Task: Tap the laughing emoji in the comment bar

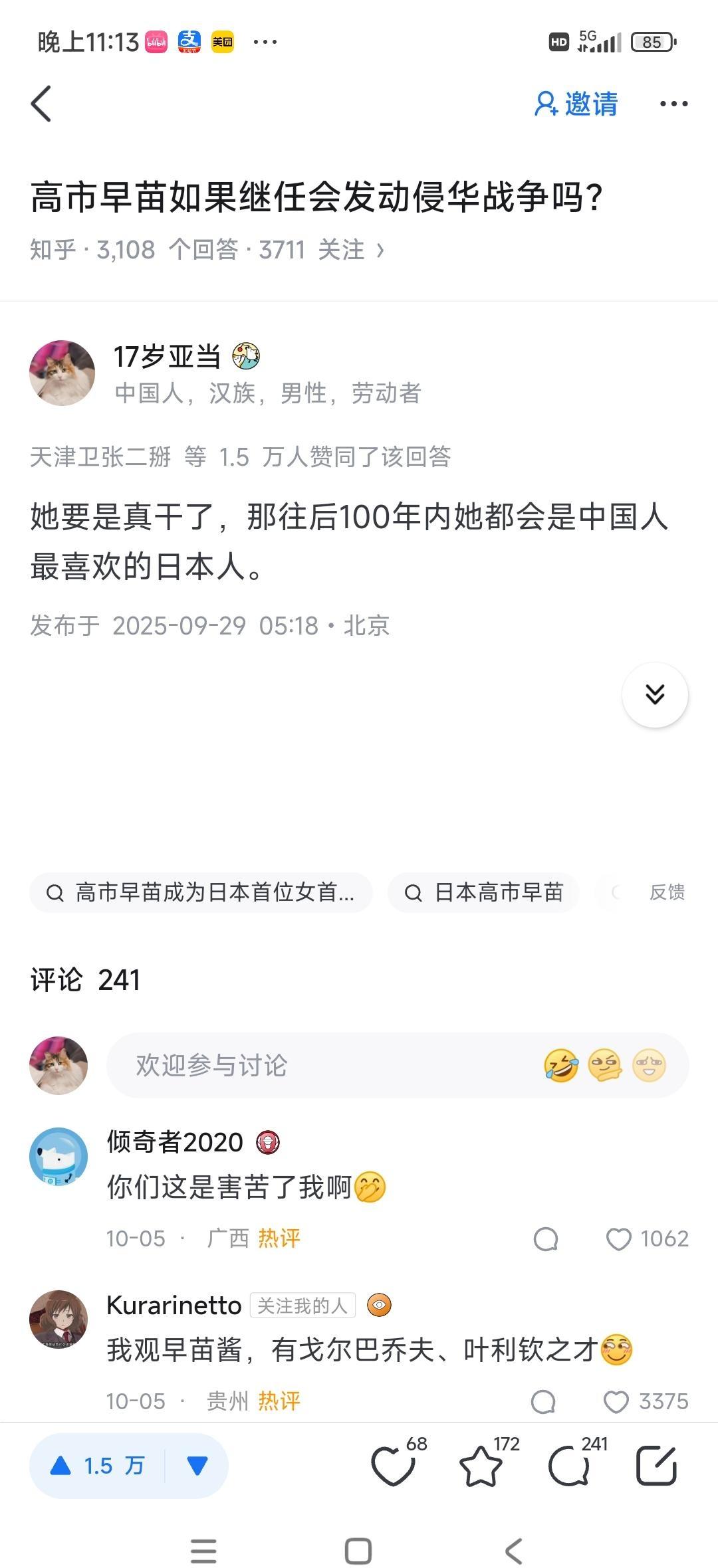Action: click(562, 1066)
